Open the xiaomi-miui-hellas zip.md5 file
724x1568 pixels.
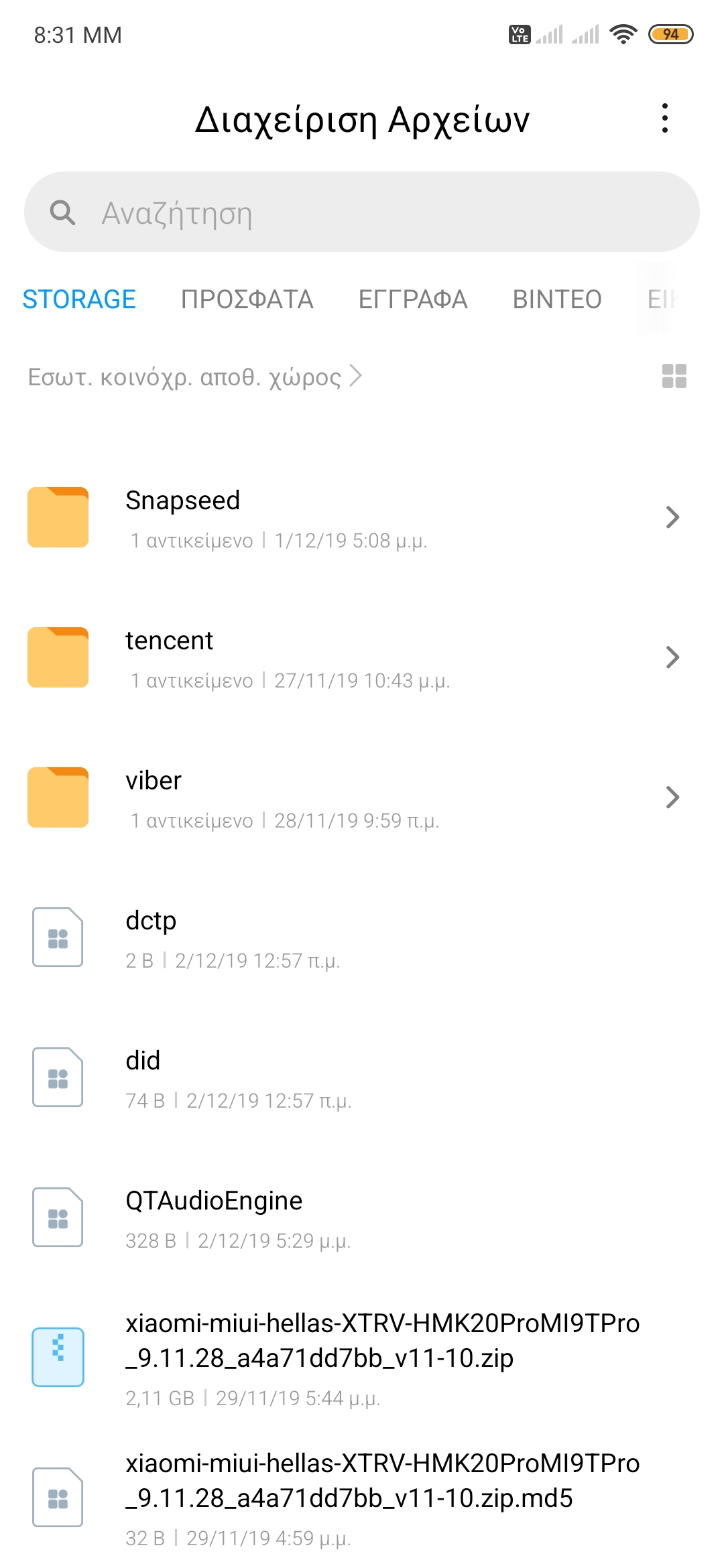point(362,1498)
